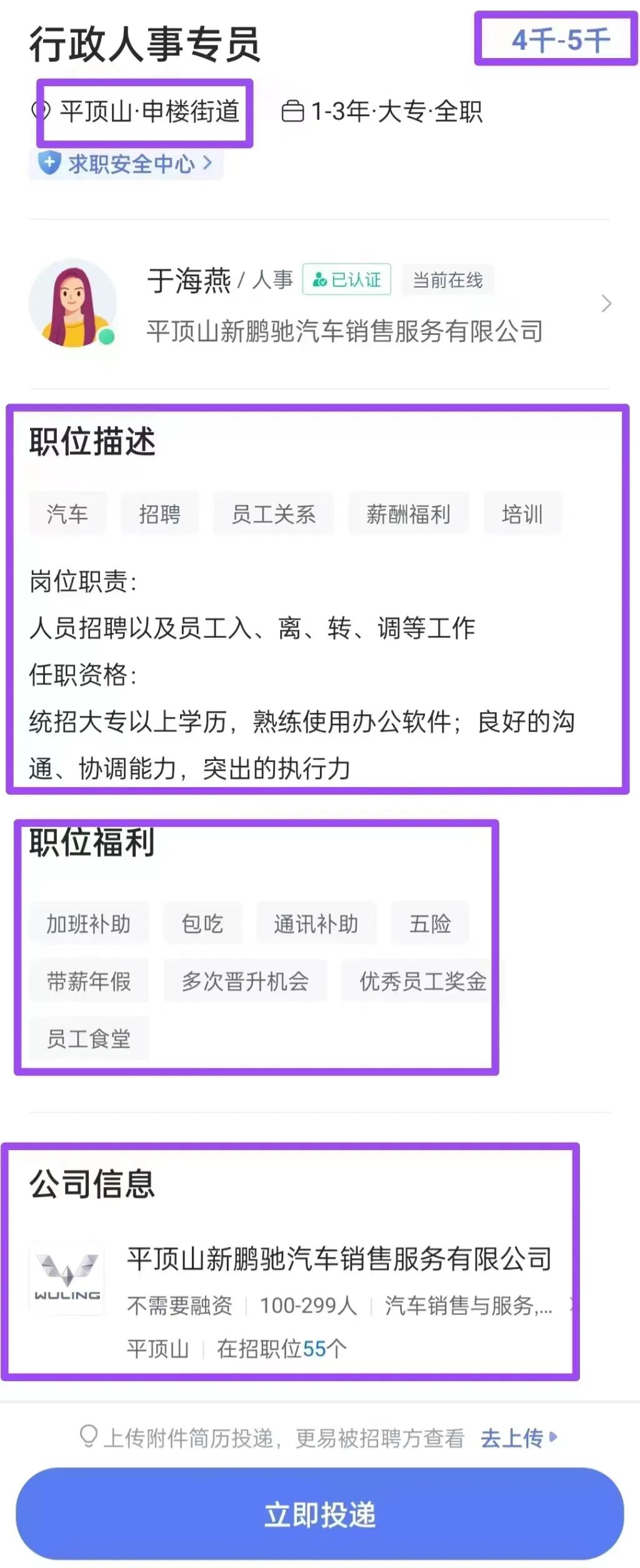
Task: Tap 去上传 to upload resume attachment
Action: coord(517,1439)
